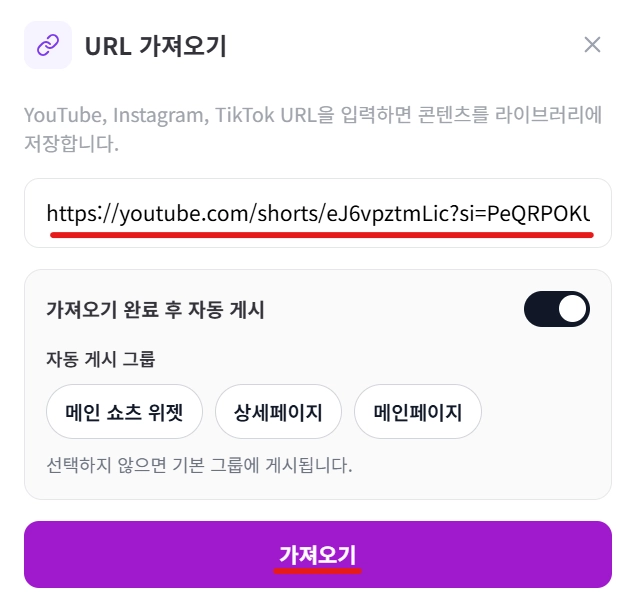
Task: Tap the purple 가져오기 button
Action: pos(317,554)
